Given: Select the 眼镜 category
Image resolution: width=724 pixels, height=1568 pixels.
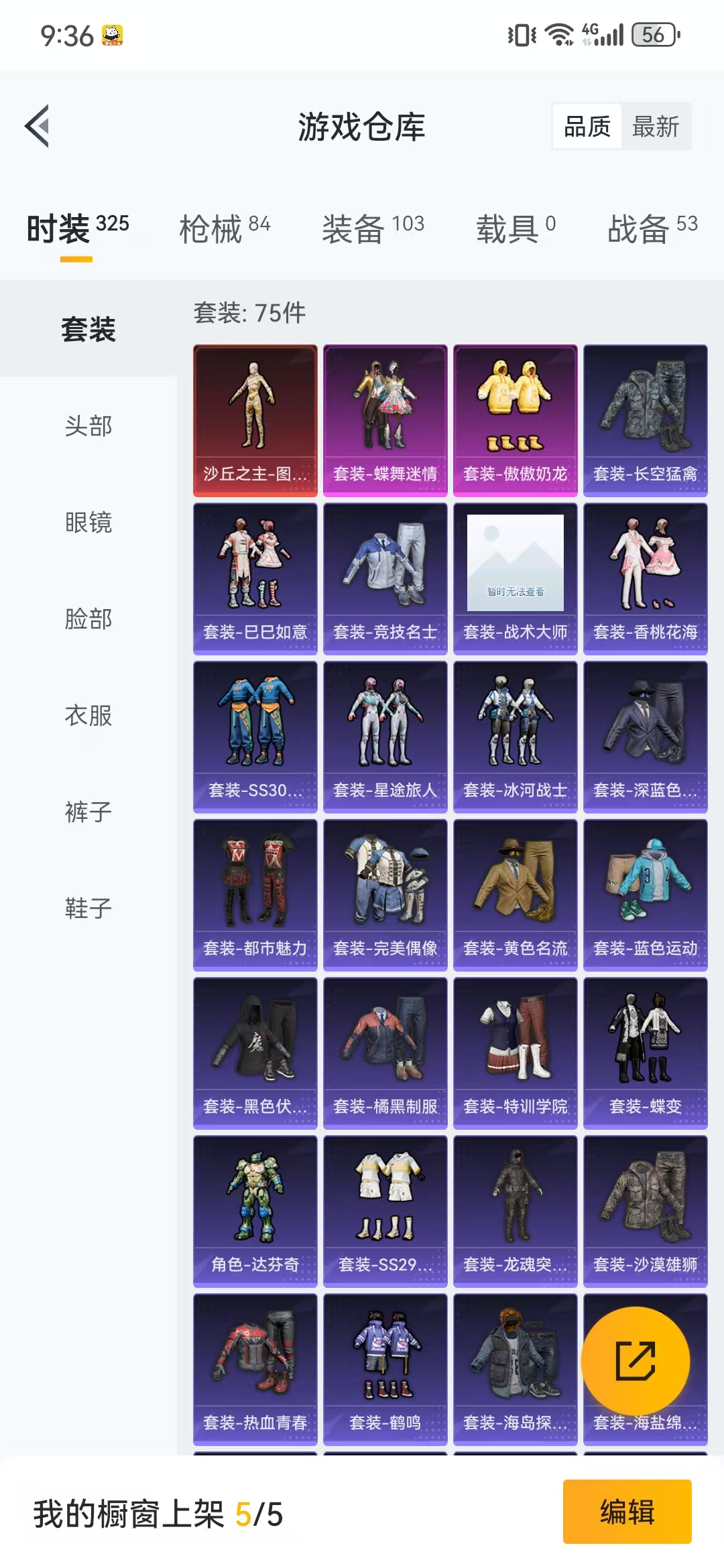Looking at the screenshot, I should click(x=88, y=523).
